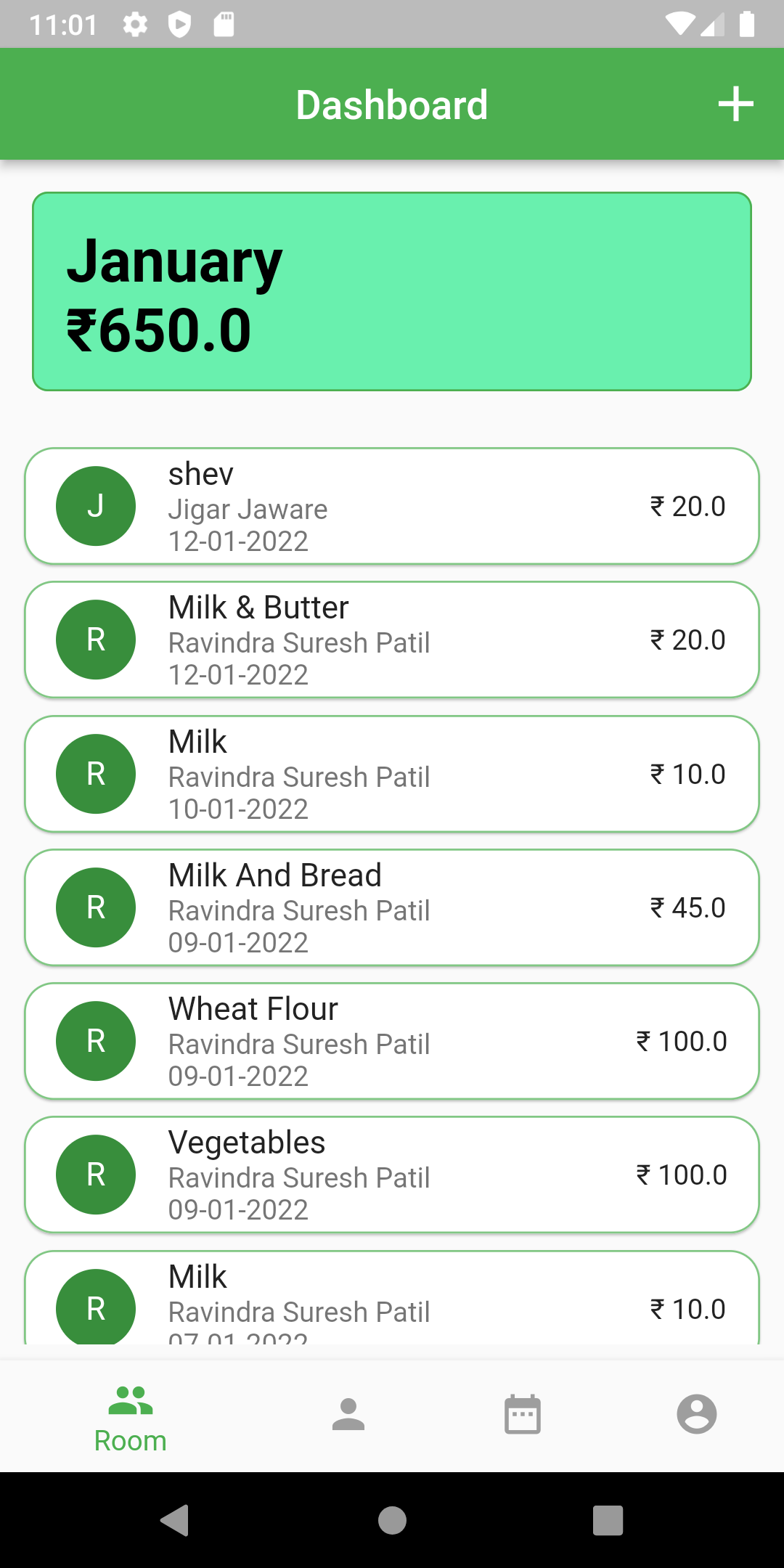View the Vegetables expense details
784x1568 pixels.
pyautogui.click(x=392, y=1175)
